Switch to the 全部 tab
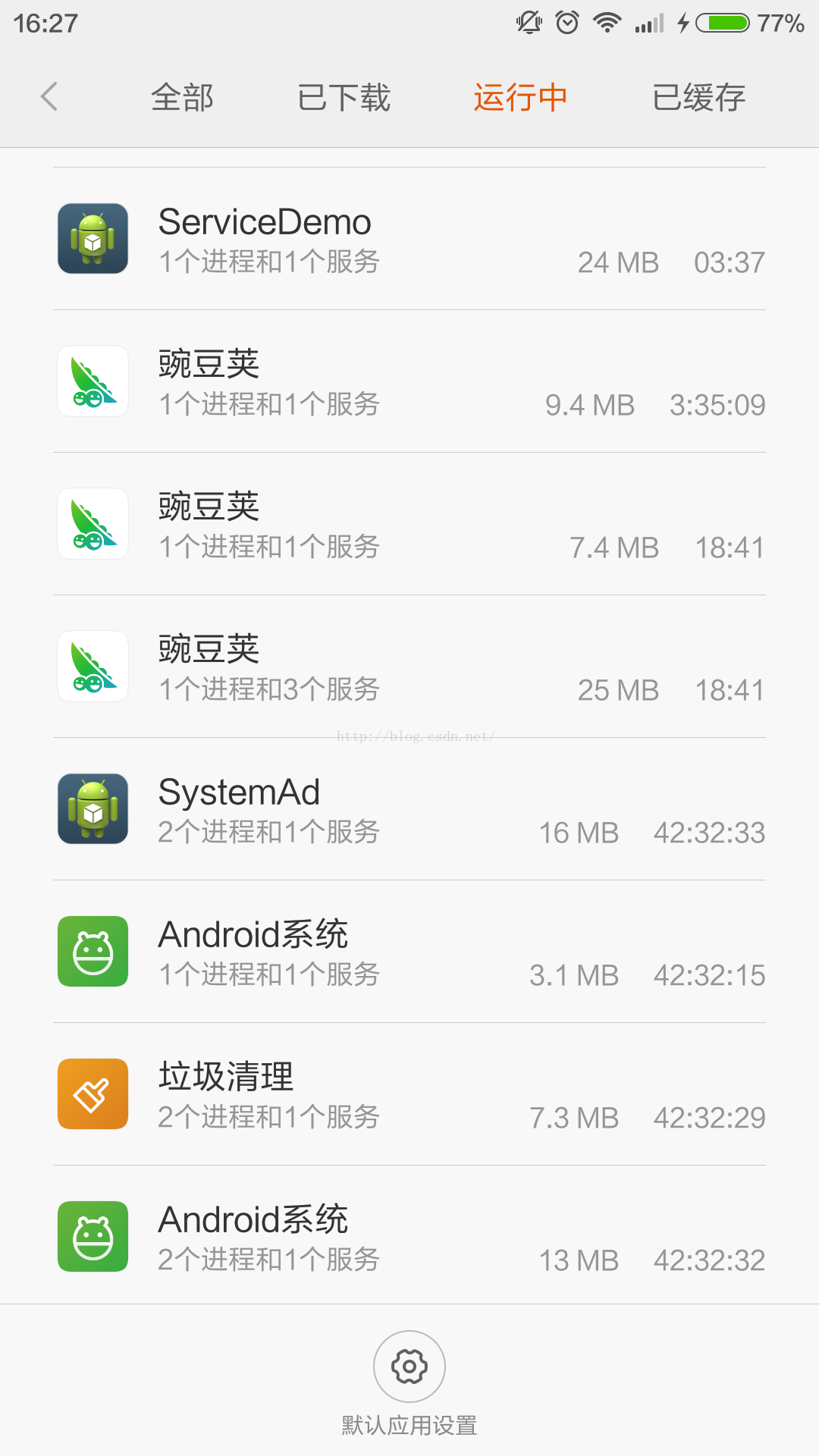The image size is (819, 1456). coord(182,97)
